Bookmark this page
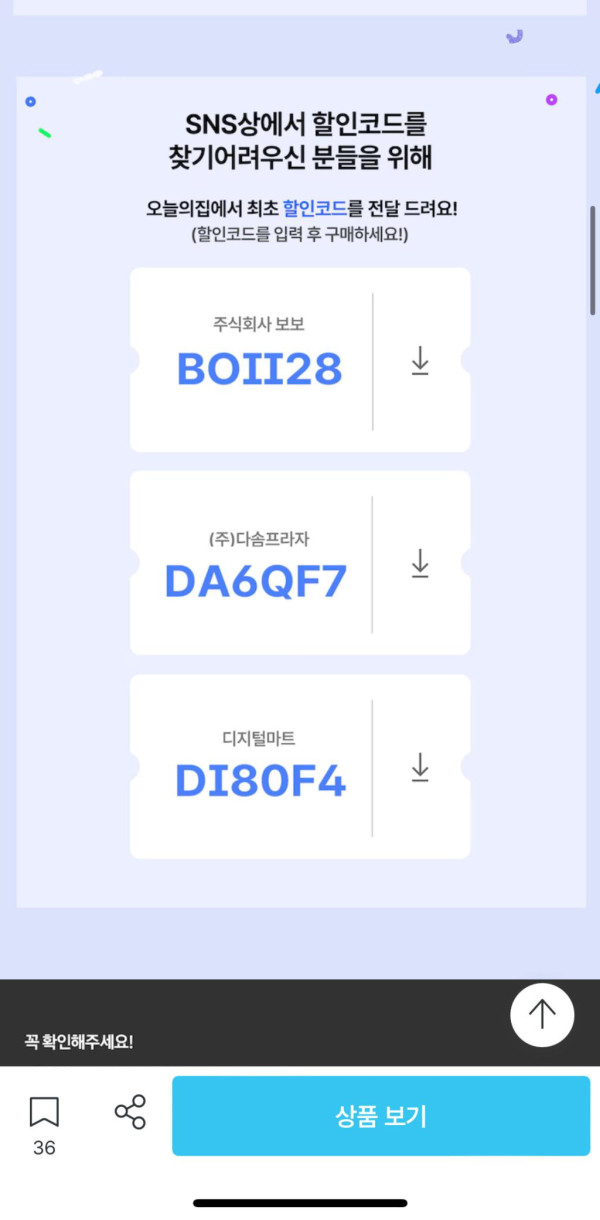The image size is (600, 1220). point(44,1112)
